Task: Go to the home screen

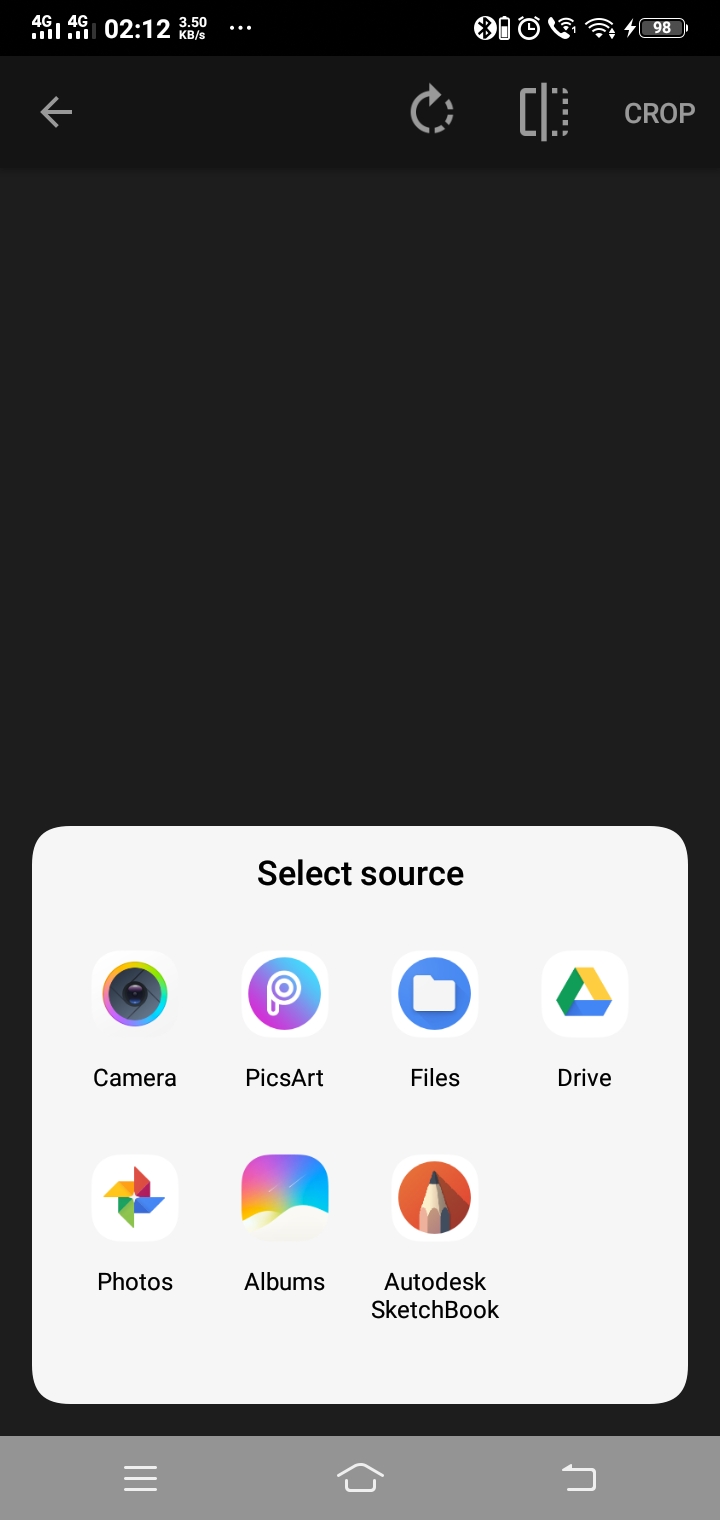Action: click(360, 1478)
